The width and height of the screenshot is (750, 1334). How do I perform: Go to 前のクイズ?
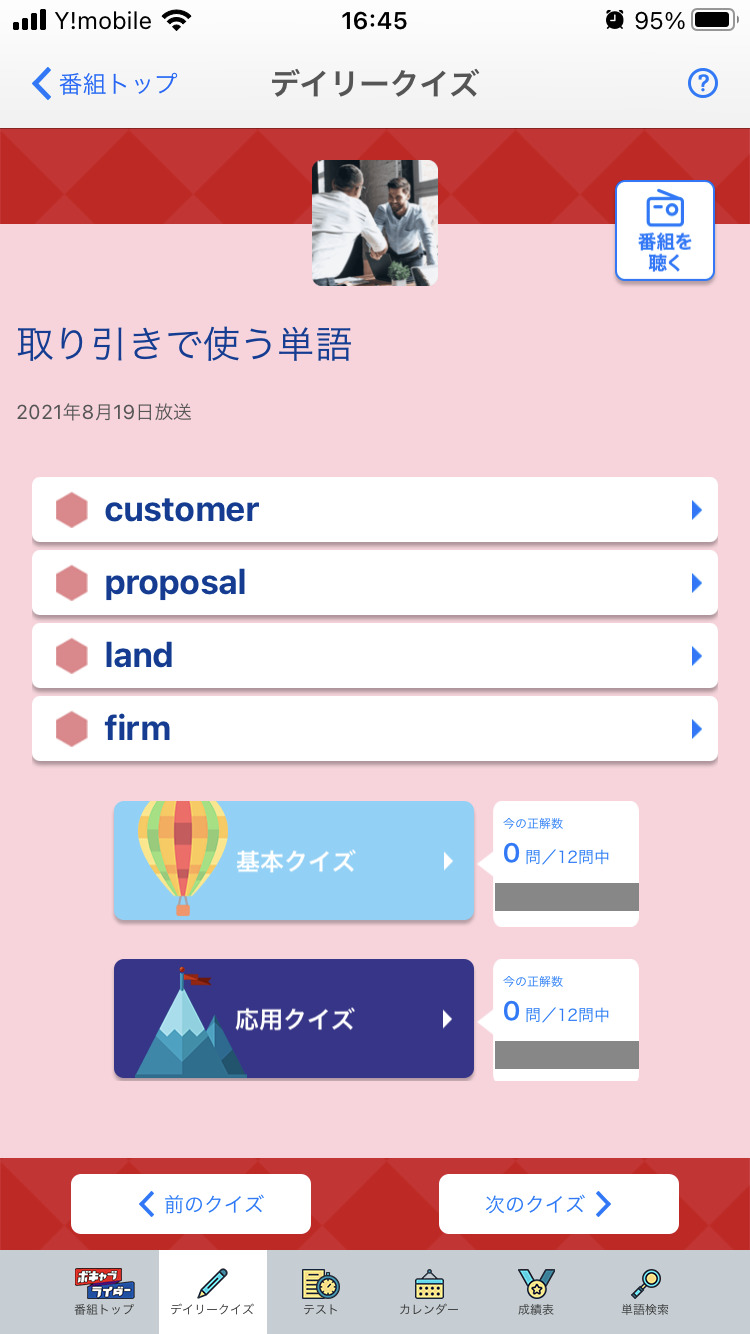(x=191, y=1204)
